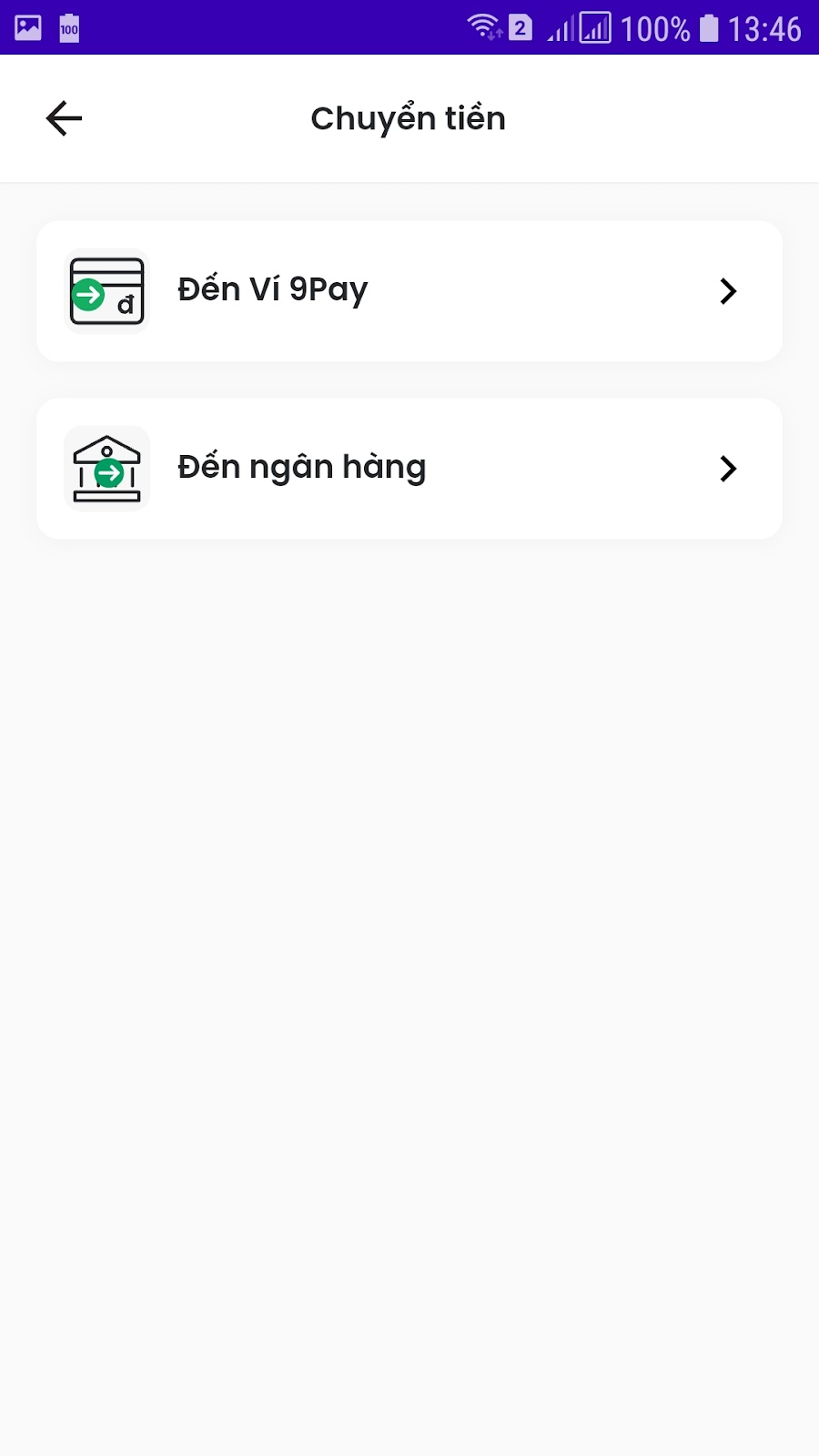Tap the Đến Ví 9Pay wallet card icon

[x=106, y=289]
